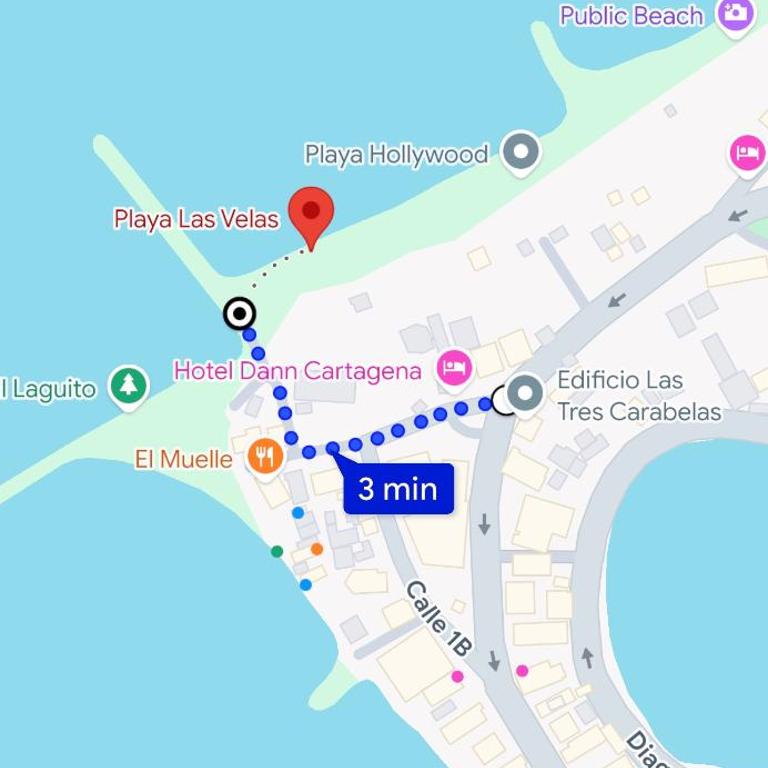The image size is (768, 768).
Task: Tap the 3 min walking route label
Action: point(398,490)
